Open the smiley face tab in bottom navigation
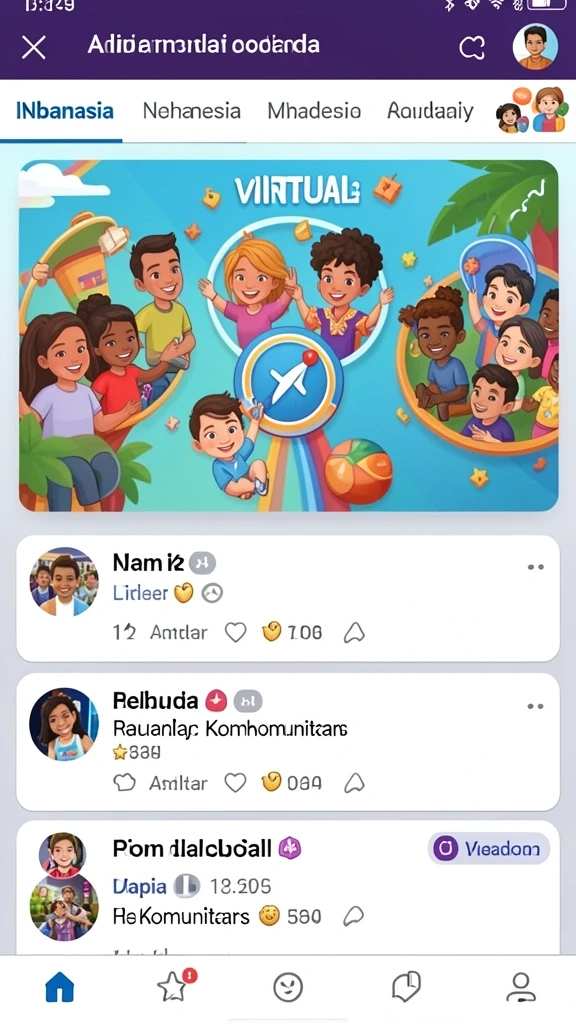The width and height of the screenshot is (576, 1024). 288,986
